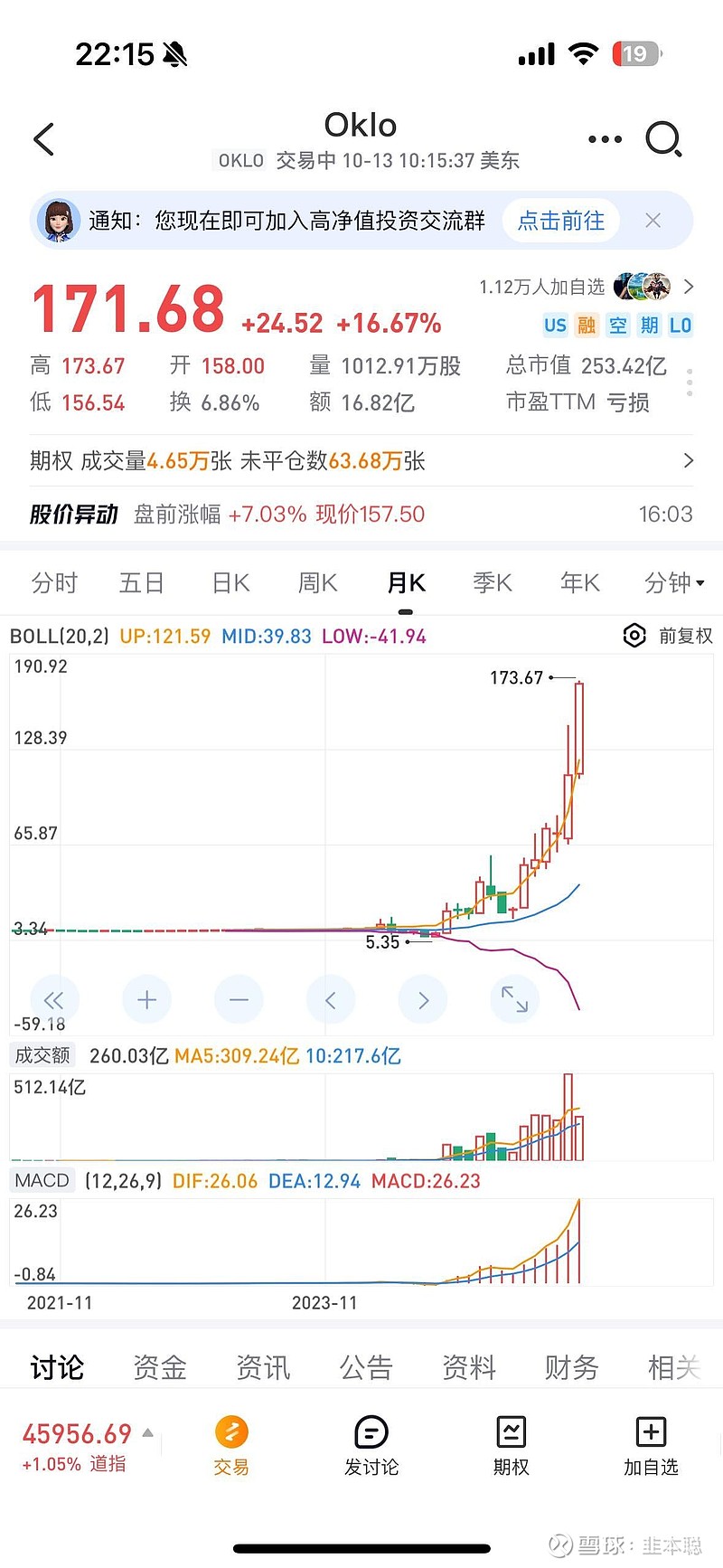
Task: Open the search icon at top right
Action: (x=664, y=139)
